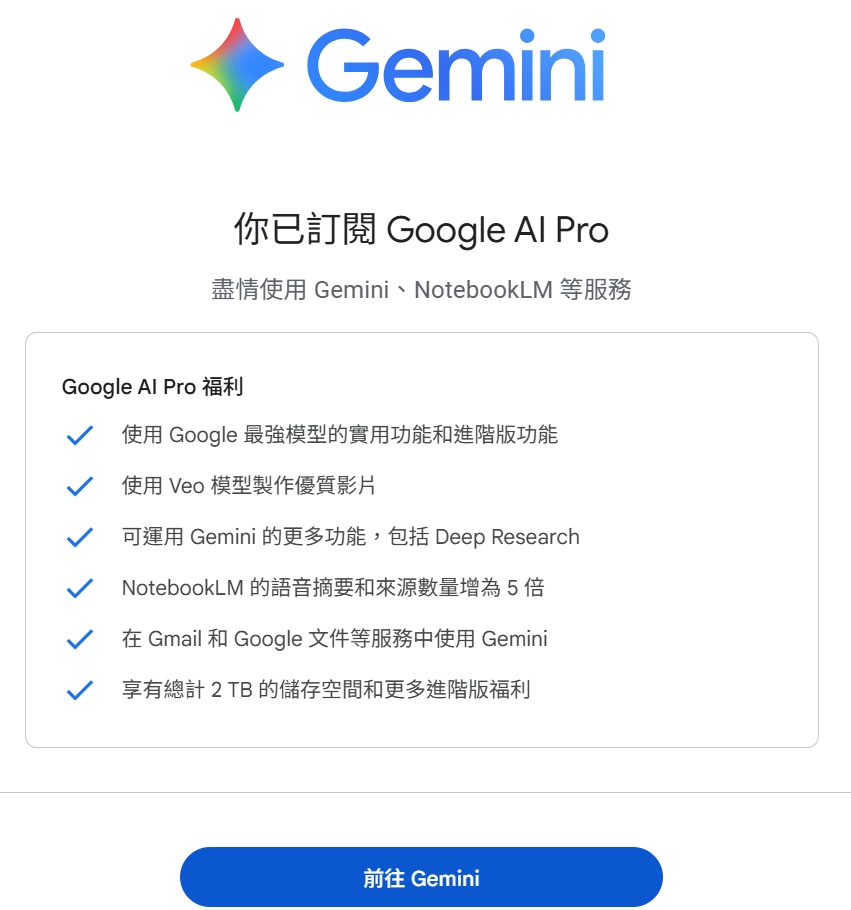Tap the 前往 Gemini button
851x910 pixels.
[x=421, y=877]
